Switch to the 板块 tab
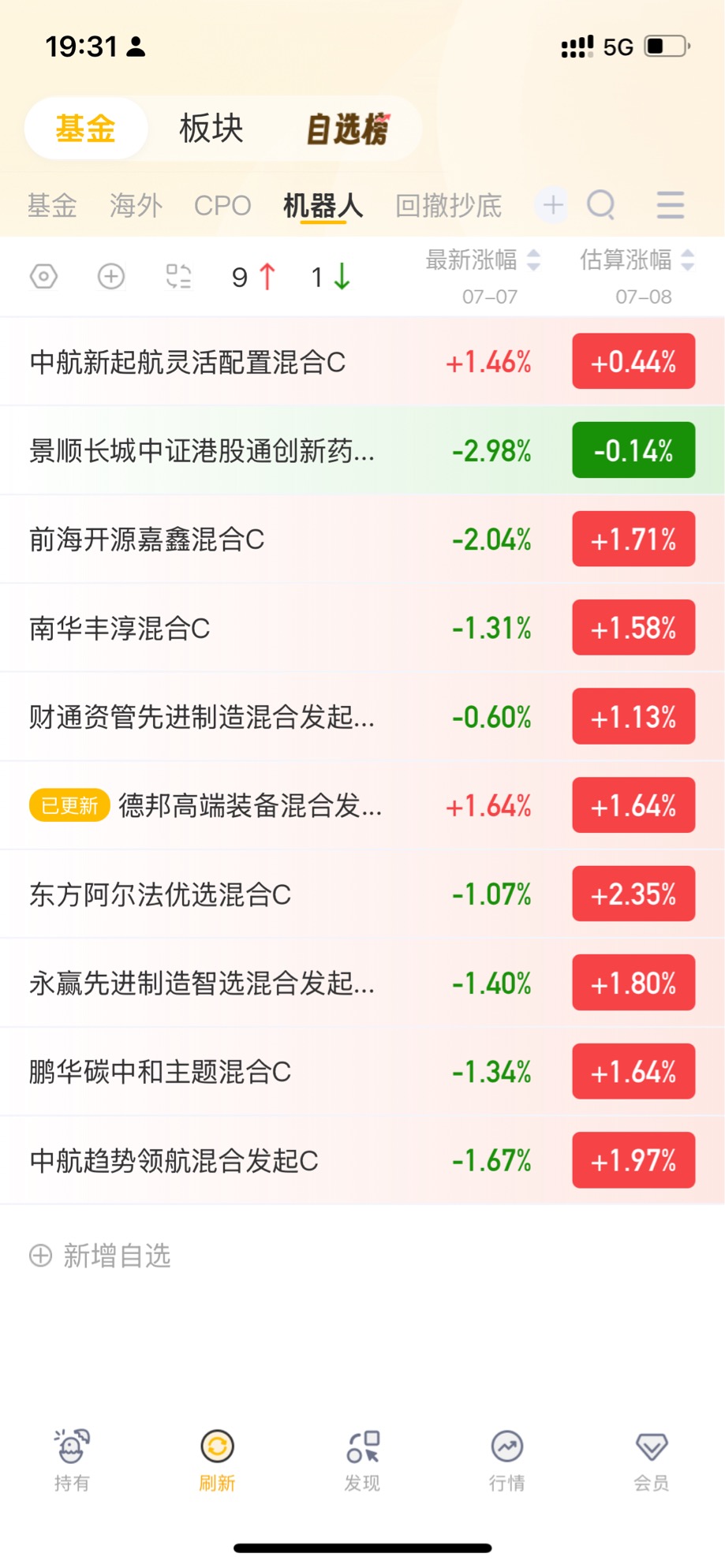Screen dimensions: 725x1568 211,129
